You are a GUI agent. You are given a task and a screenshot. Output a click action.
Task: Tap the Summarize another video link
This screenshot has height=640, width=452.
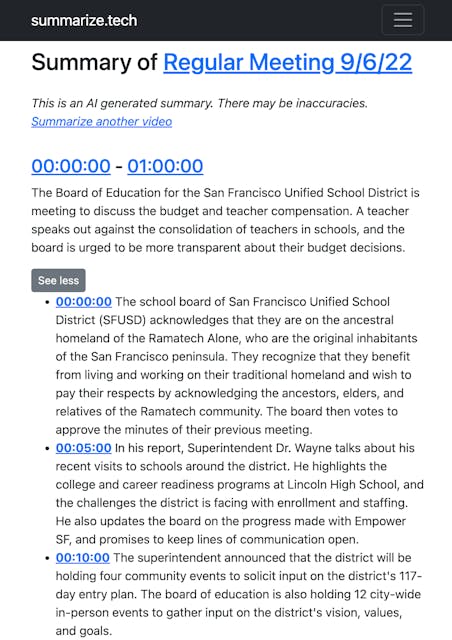102,122
